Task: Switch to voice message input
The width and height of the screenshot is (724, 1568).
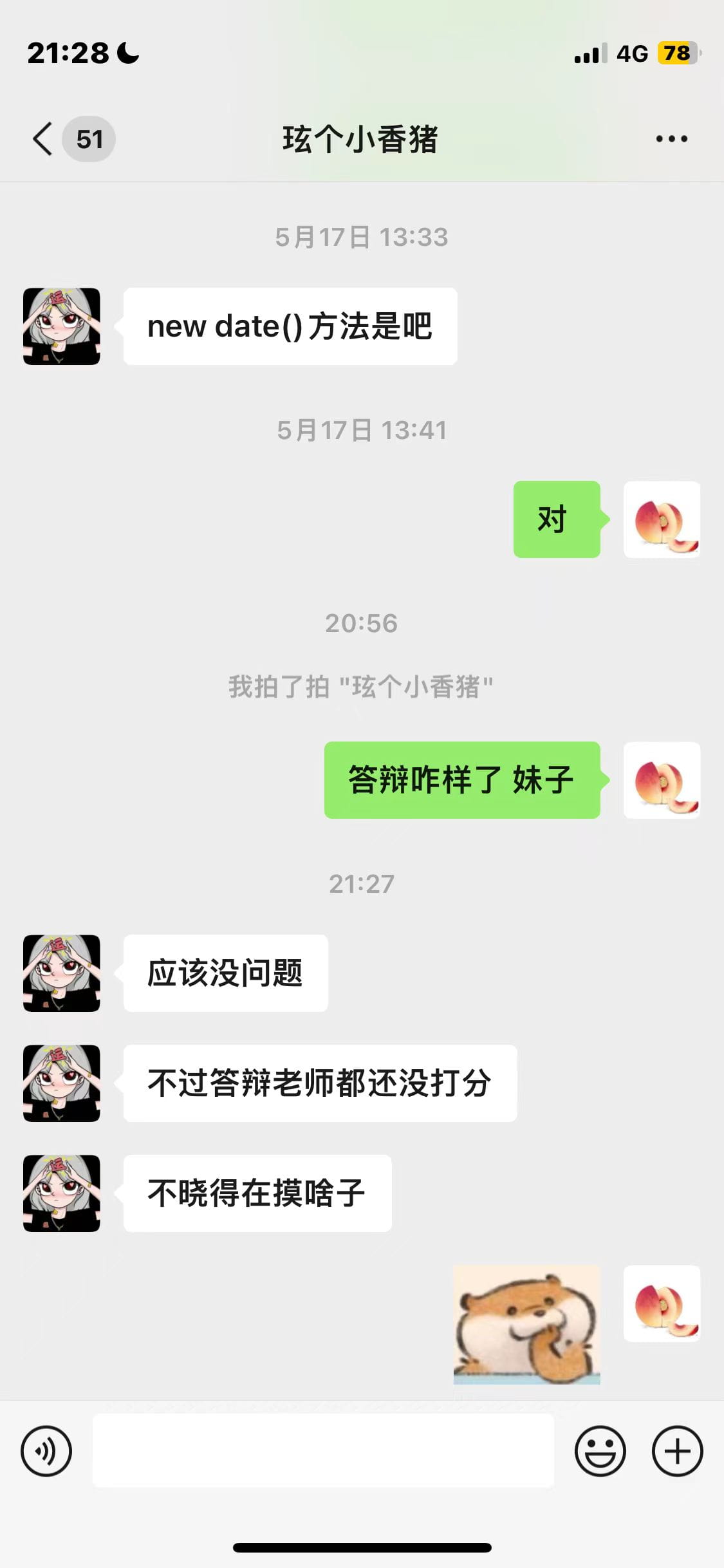Action: 46,1451
